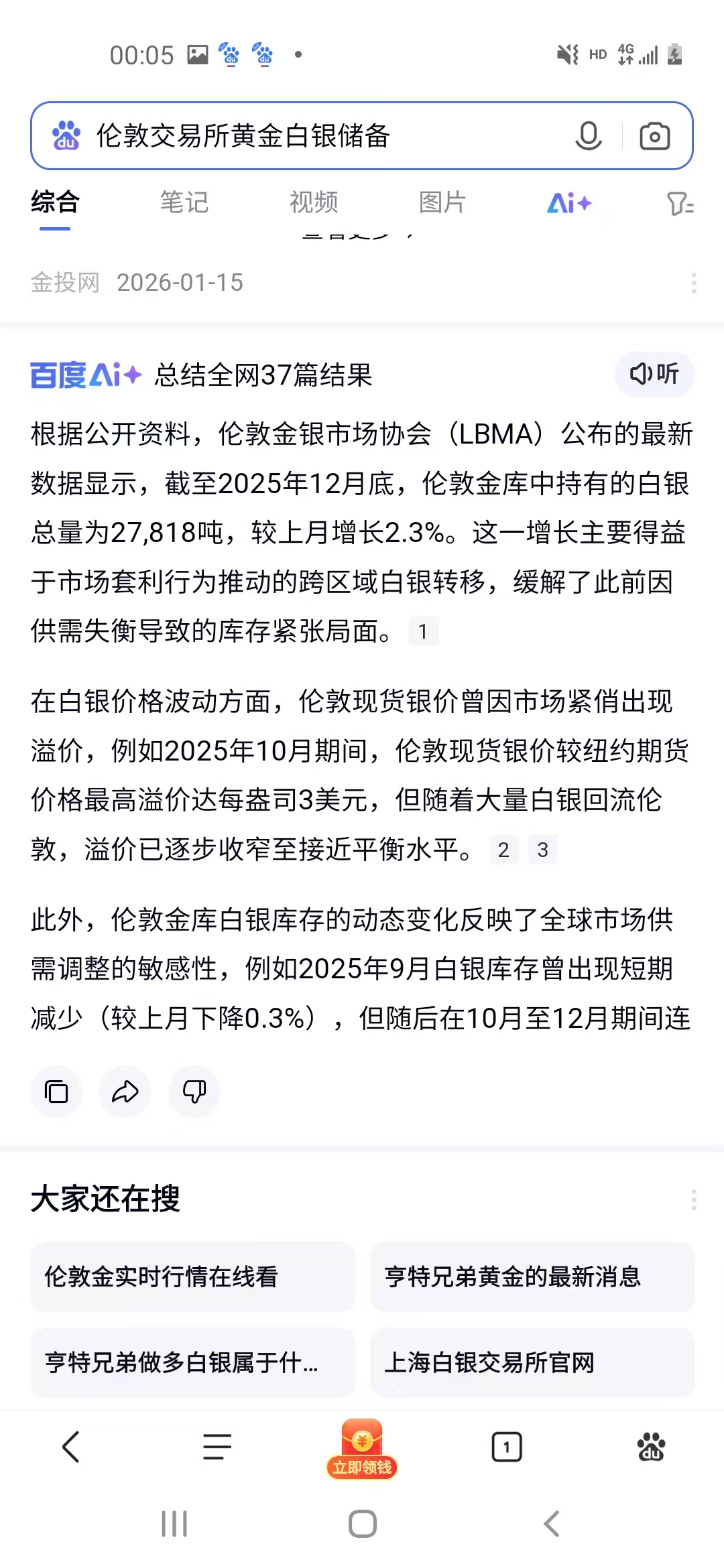
Task: Listen to the AI summary via 听
Action: tap(654, 374)
